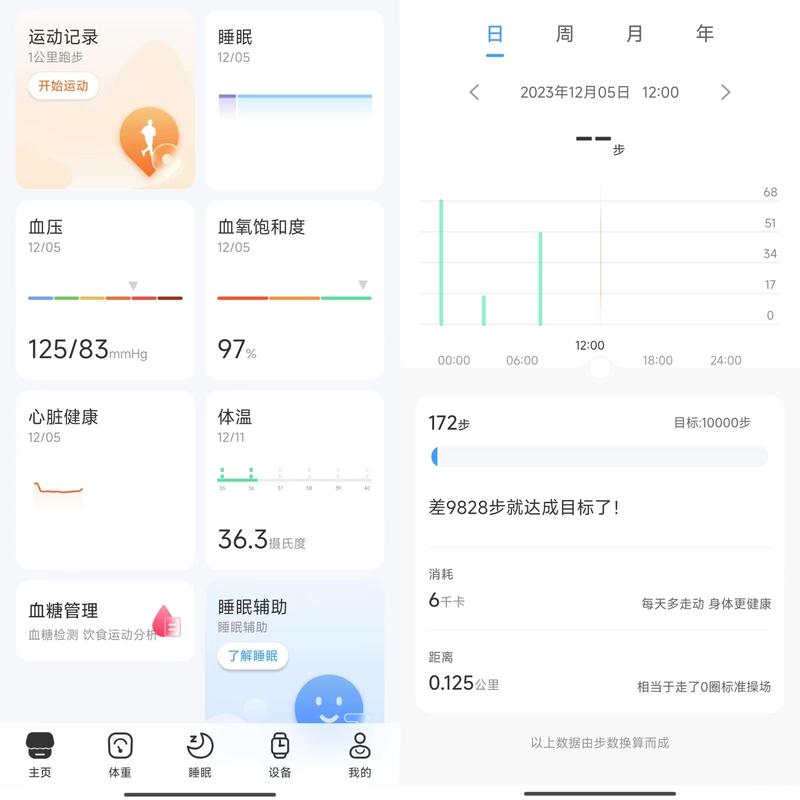Switch to the 体重 weight tab
The height and width of the screenshot is (800, 800).
click(120, 754)
